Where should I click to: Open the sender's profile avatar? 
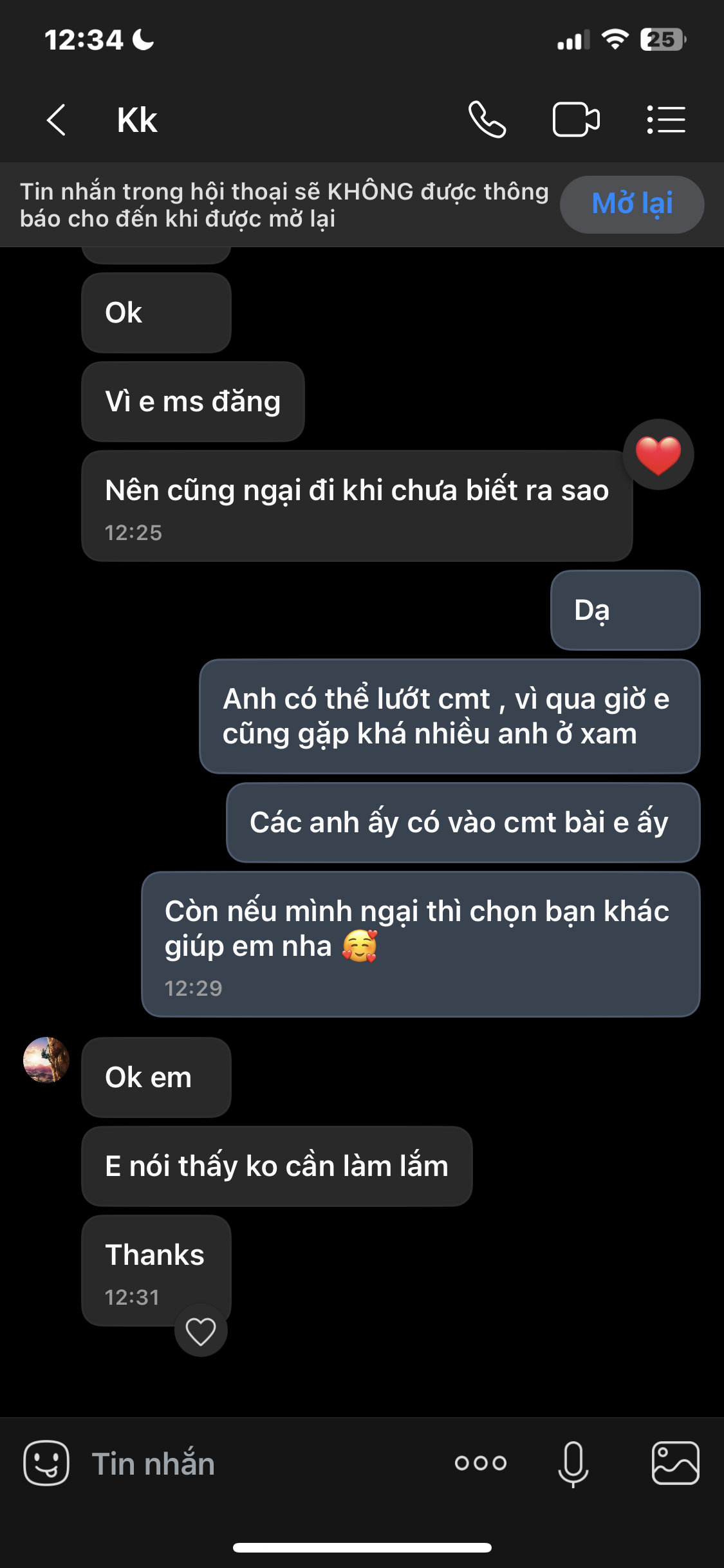pyautogui.click(x=46, y=1059)
